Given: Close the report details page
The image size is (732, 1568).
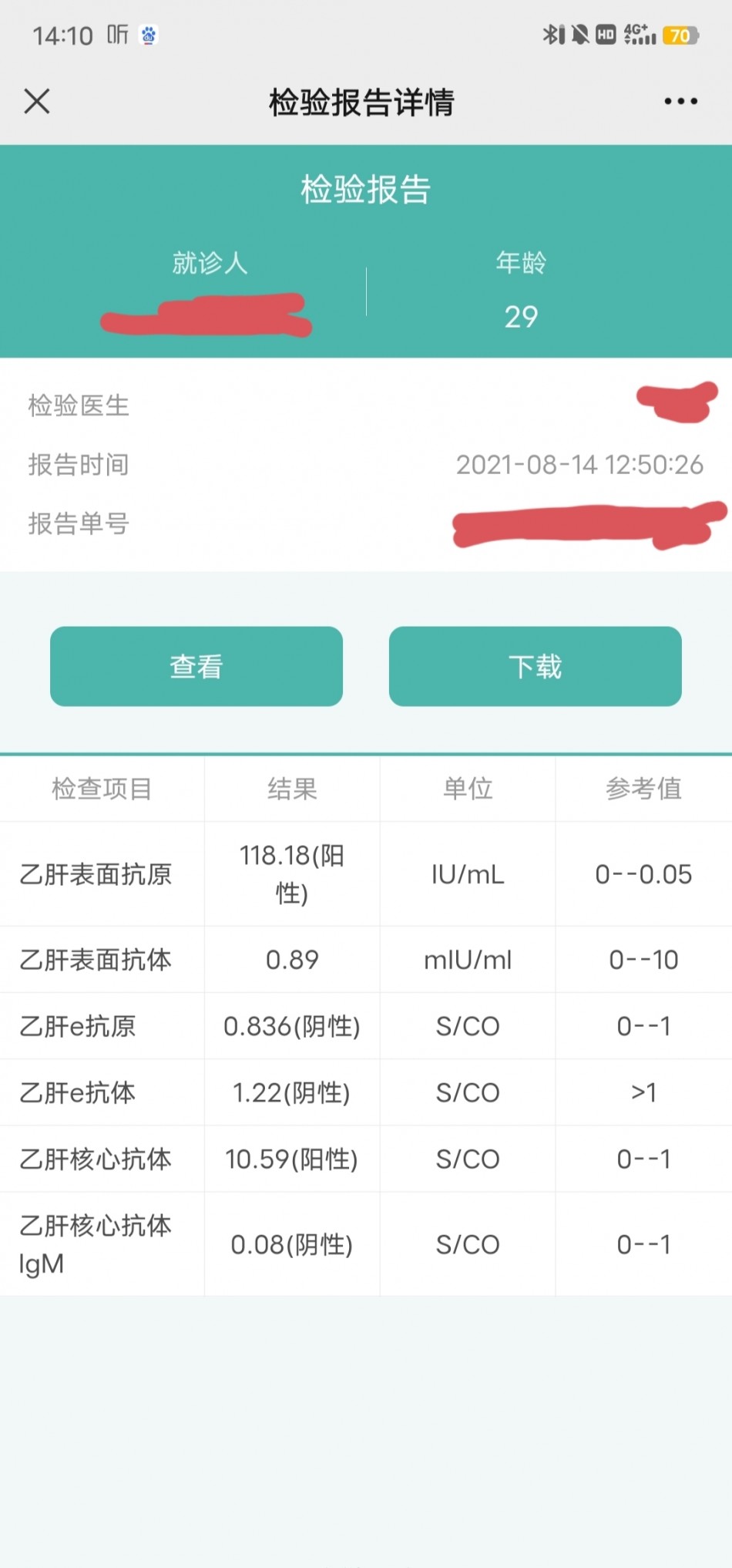Looking at the screenshot, I should coord(37,101).
